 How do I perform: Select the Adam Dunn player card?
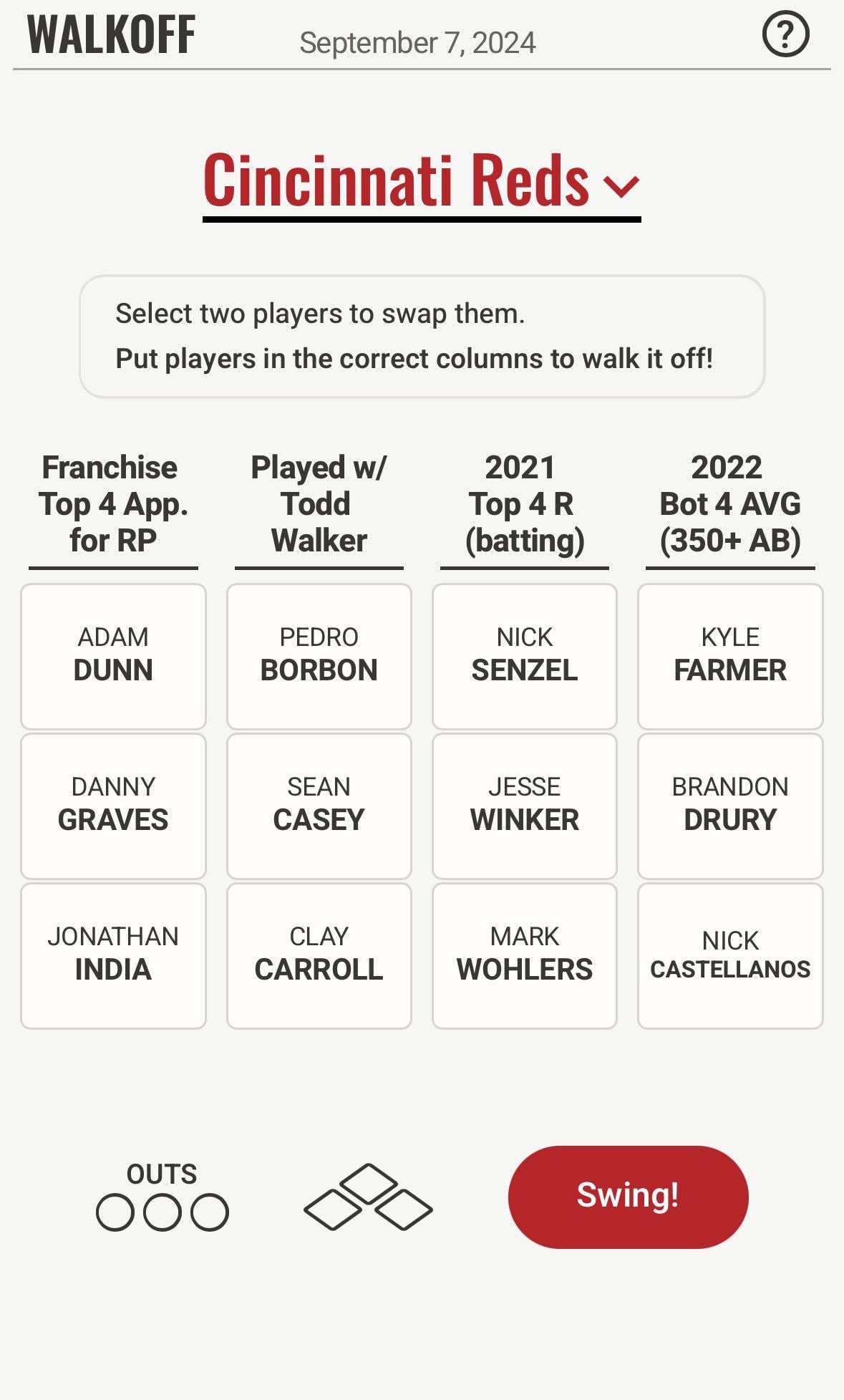(113, 656)
